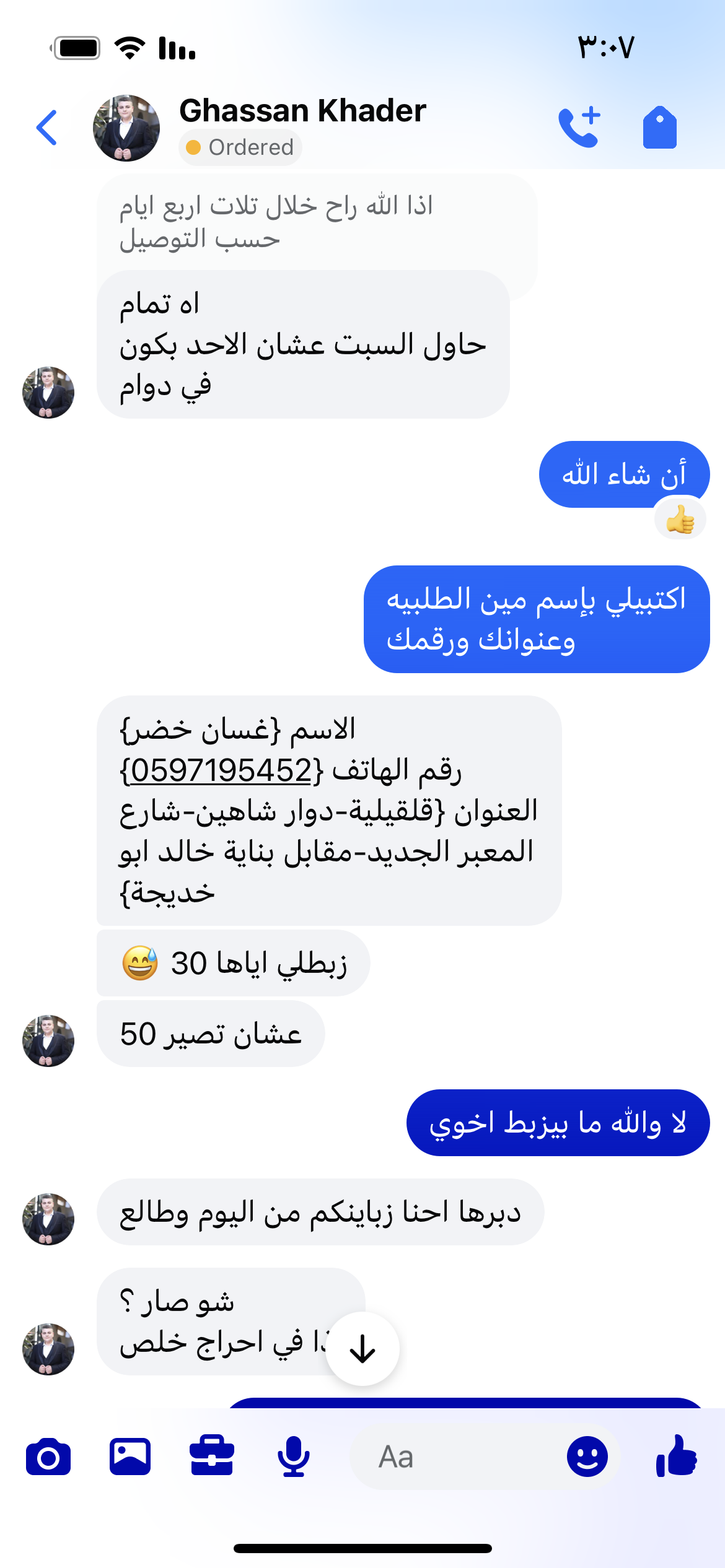Open the label tag icon
This screenshot has width=725, height=1568.
(660, 128)
